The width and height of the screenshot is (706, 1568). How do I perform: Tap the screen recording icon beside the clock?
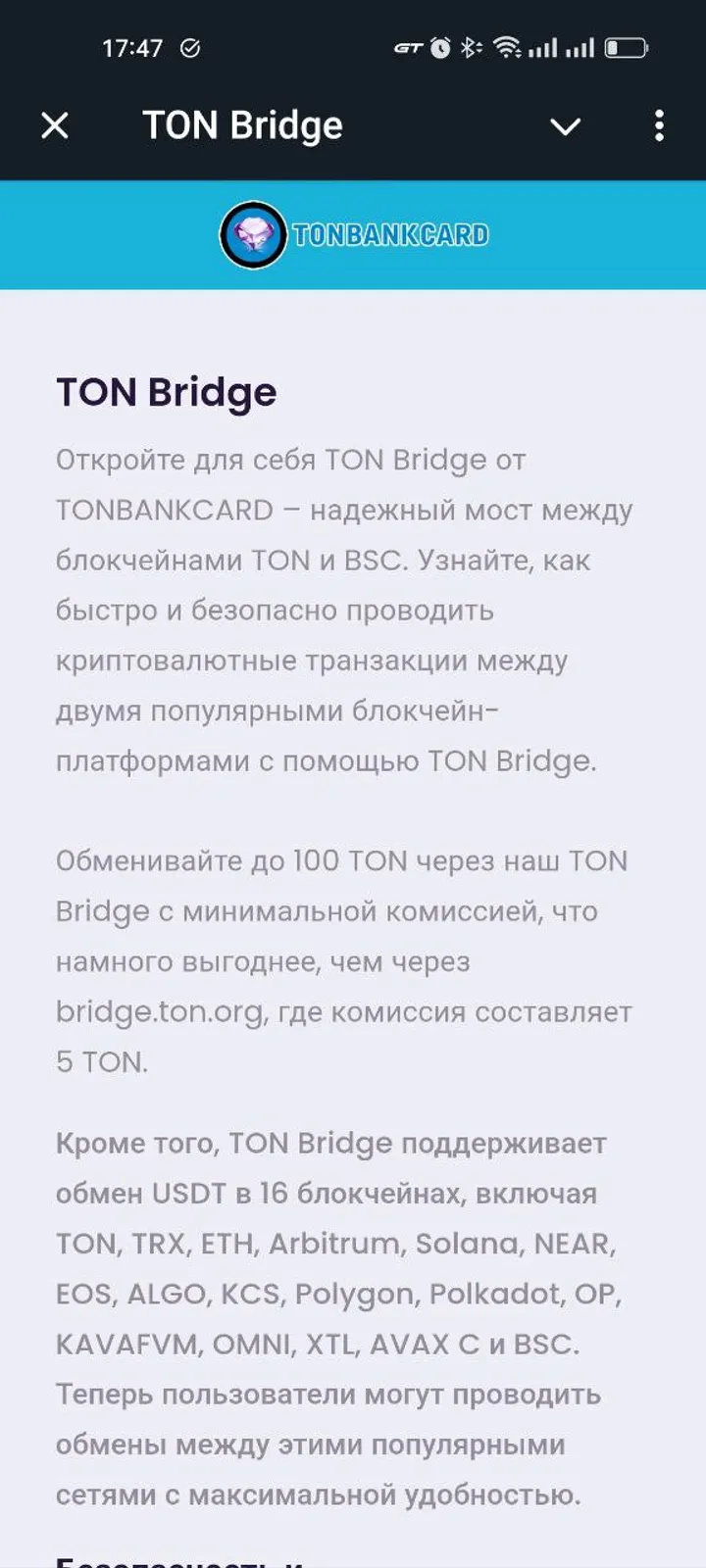[192, 46]
